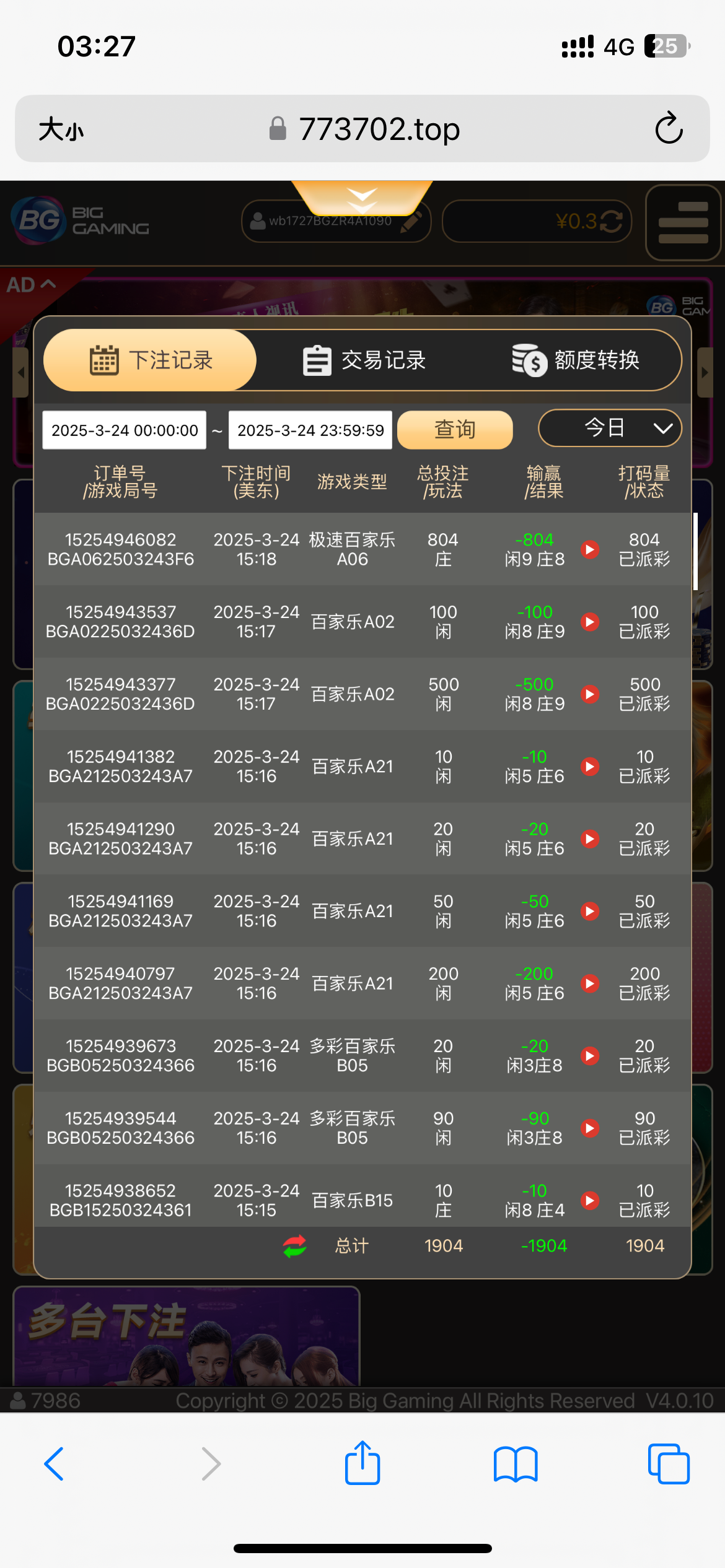725x1568 pixels.
Task: Play replay for order 15254939673
Action: [590, 1056]
